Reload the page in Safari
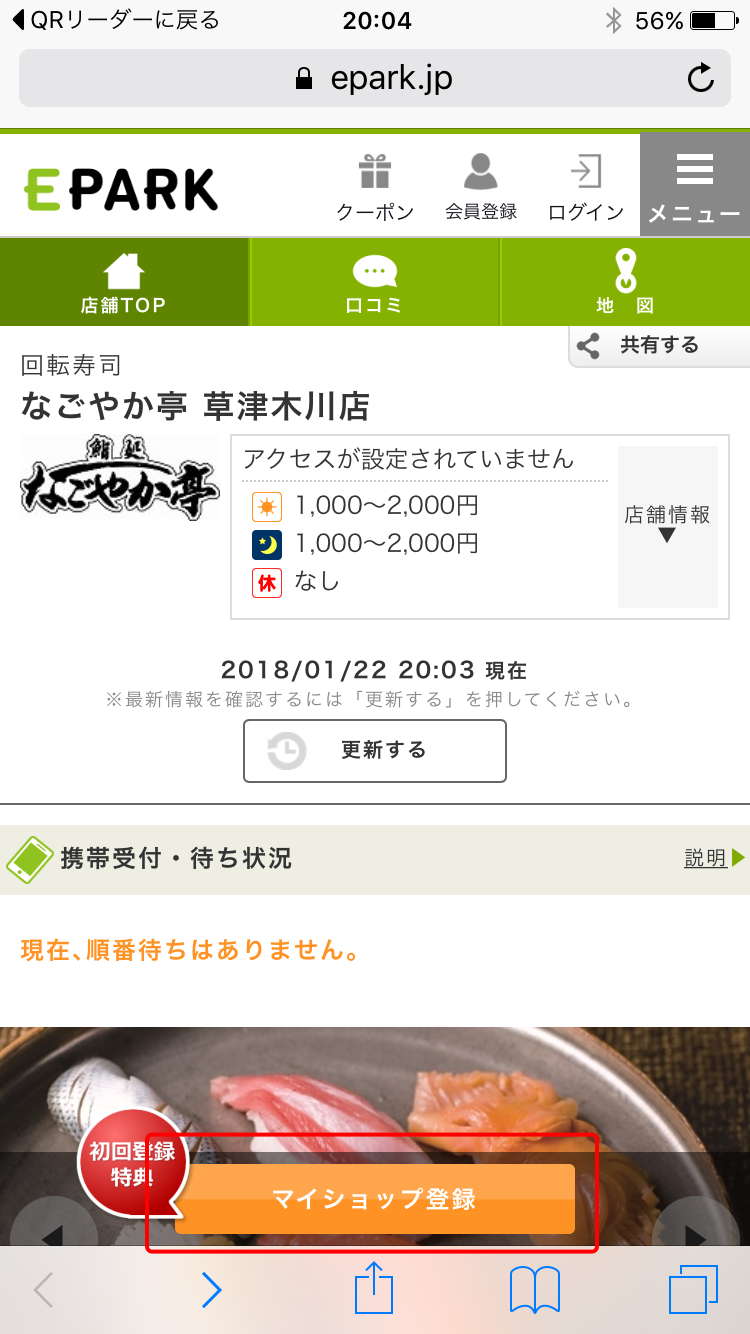 701,78
